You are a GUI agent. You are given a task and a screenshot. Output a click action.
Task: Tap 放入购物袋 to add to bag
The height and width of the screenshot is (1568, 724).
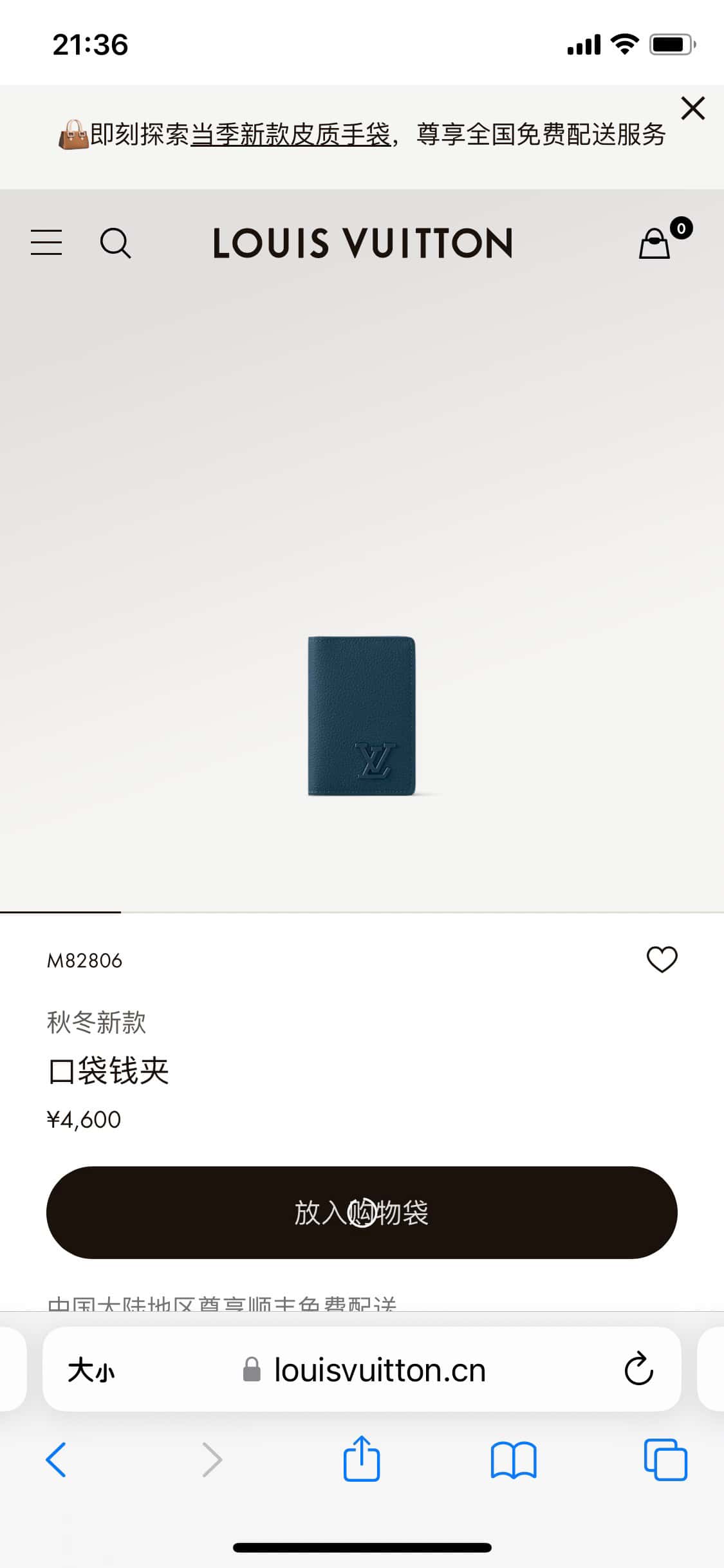362,1213
